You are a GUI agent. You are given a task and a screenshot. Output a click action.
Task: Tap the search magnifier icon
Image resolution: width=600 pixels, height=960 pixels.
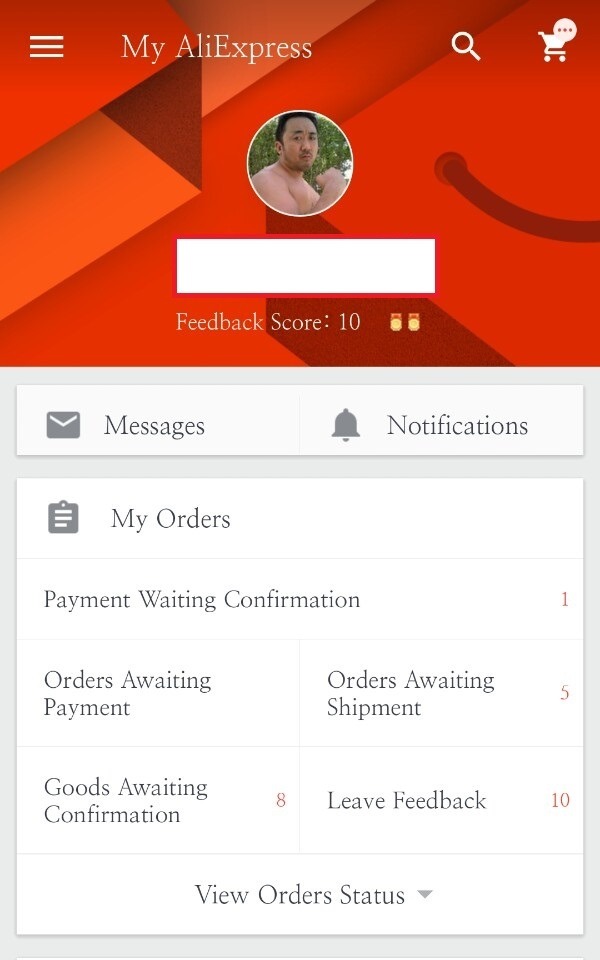[x=466, y=46]
